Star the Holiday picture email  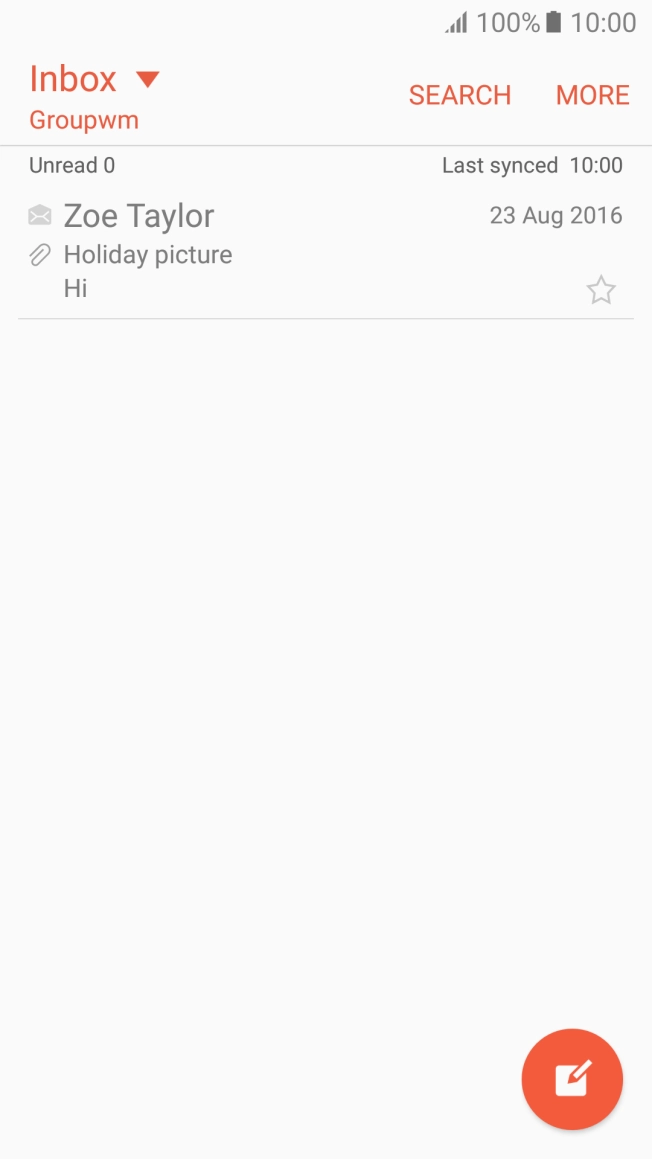pyautogui.click(x=601, y=291)
